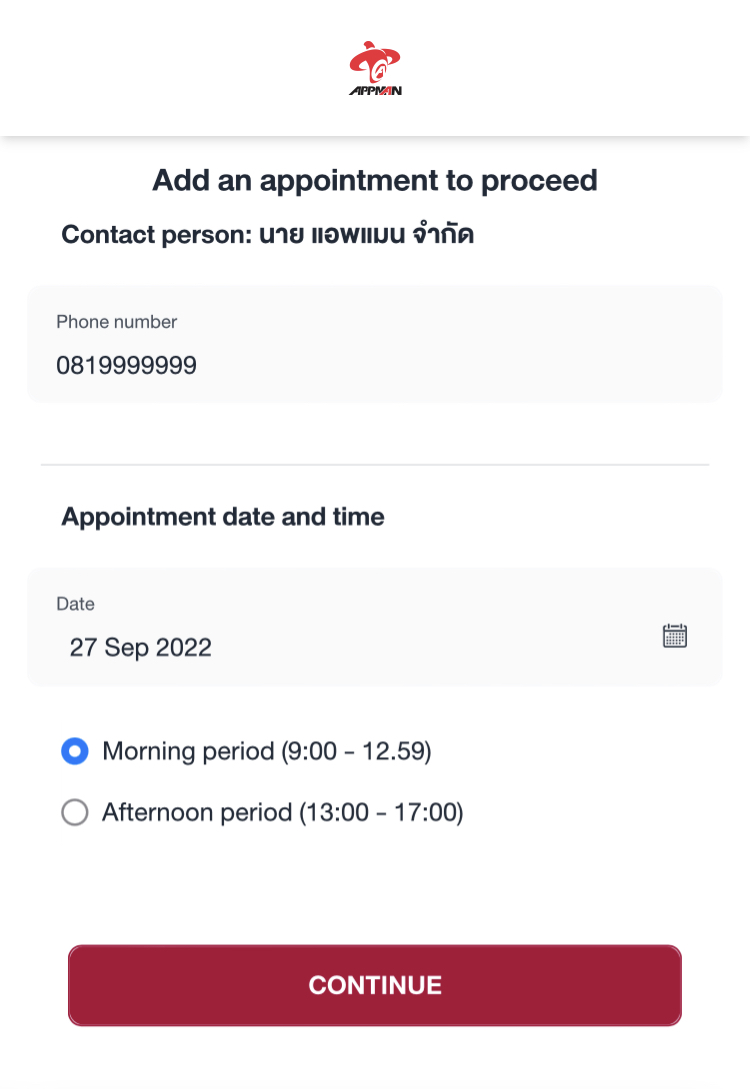Viewport: 750px width, 1089px height.
Task: Choose Afternoon period (13:00 - 17:00)
Action: pos(75,812)
